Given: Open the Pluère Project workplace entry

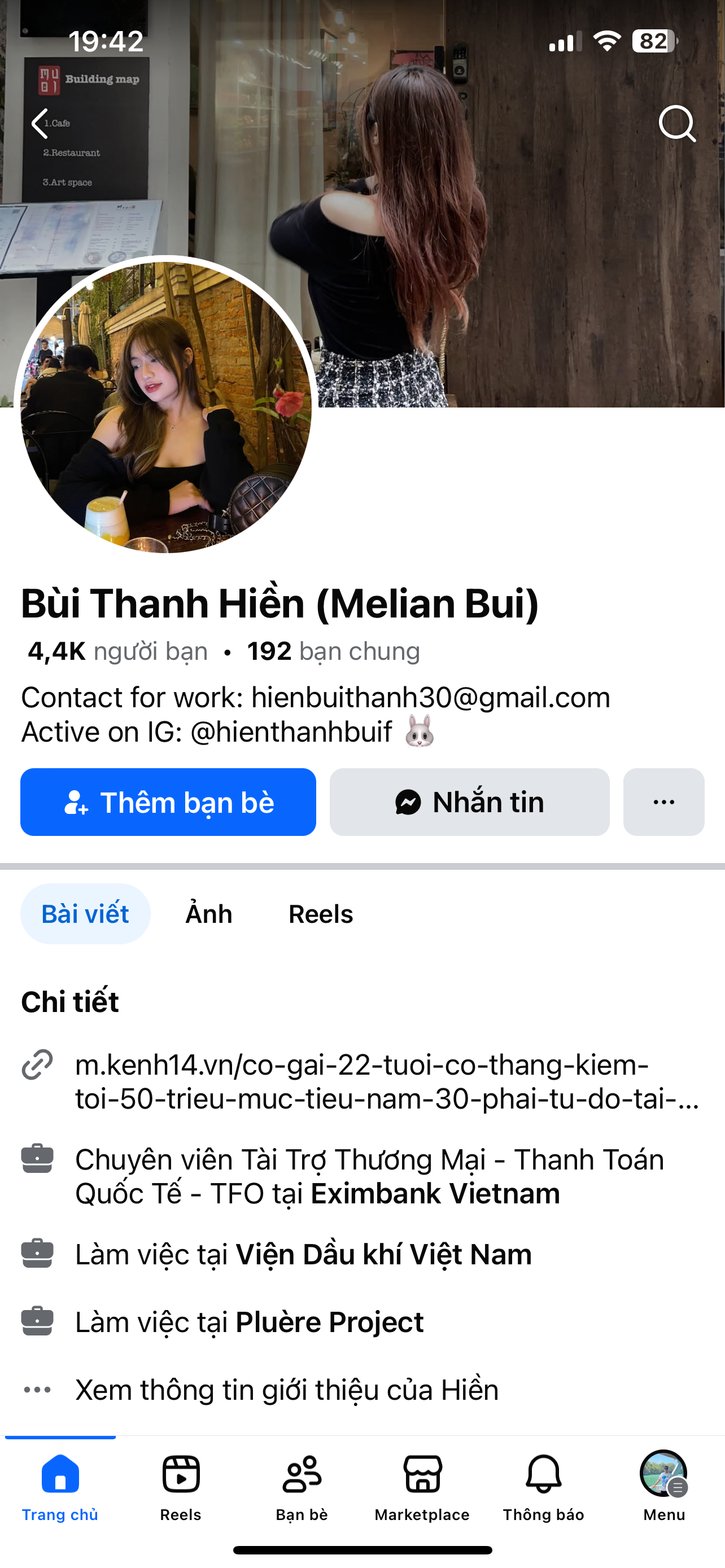Looking at the screenshot, I should pos(329,1322).
